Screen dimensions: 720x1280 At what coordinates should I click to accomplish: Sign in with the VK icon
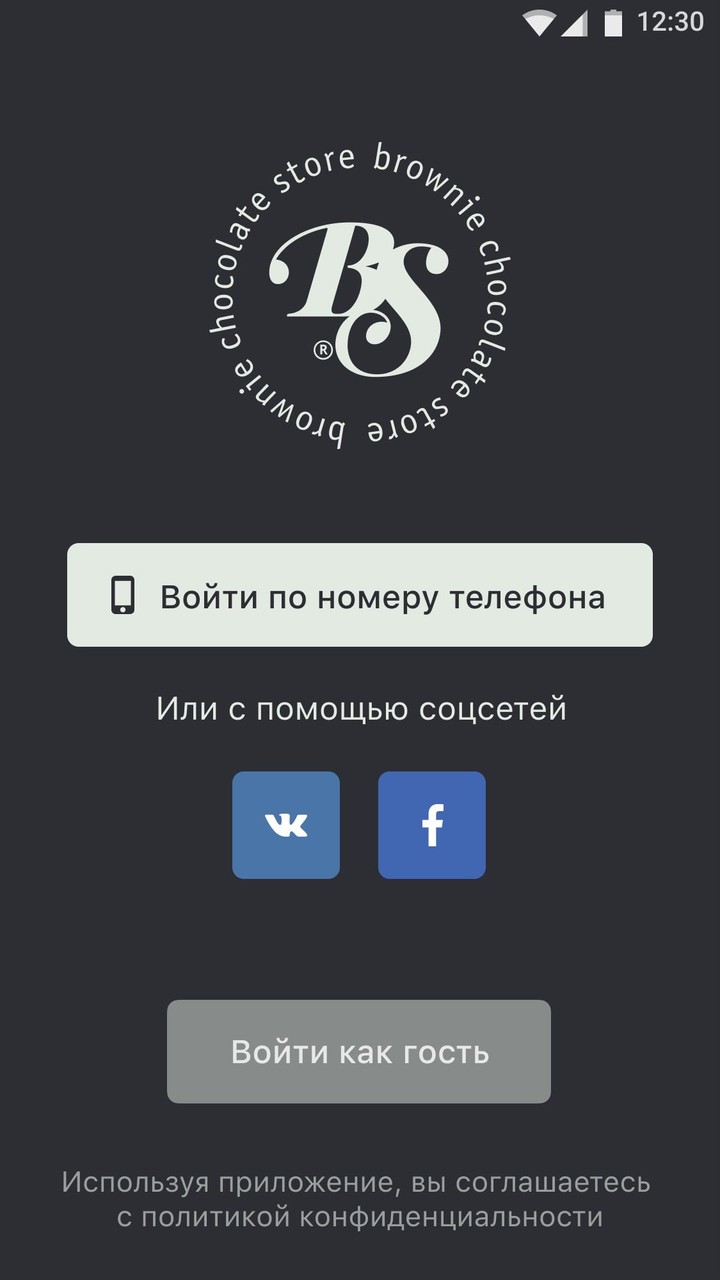(x=286, y=825)
